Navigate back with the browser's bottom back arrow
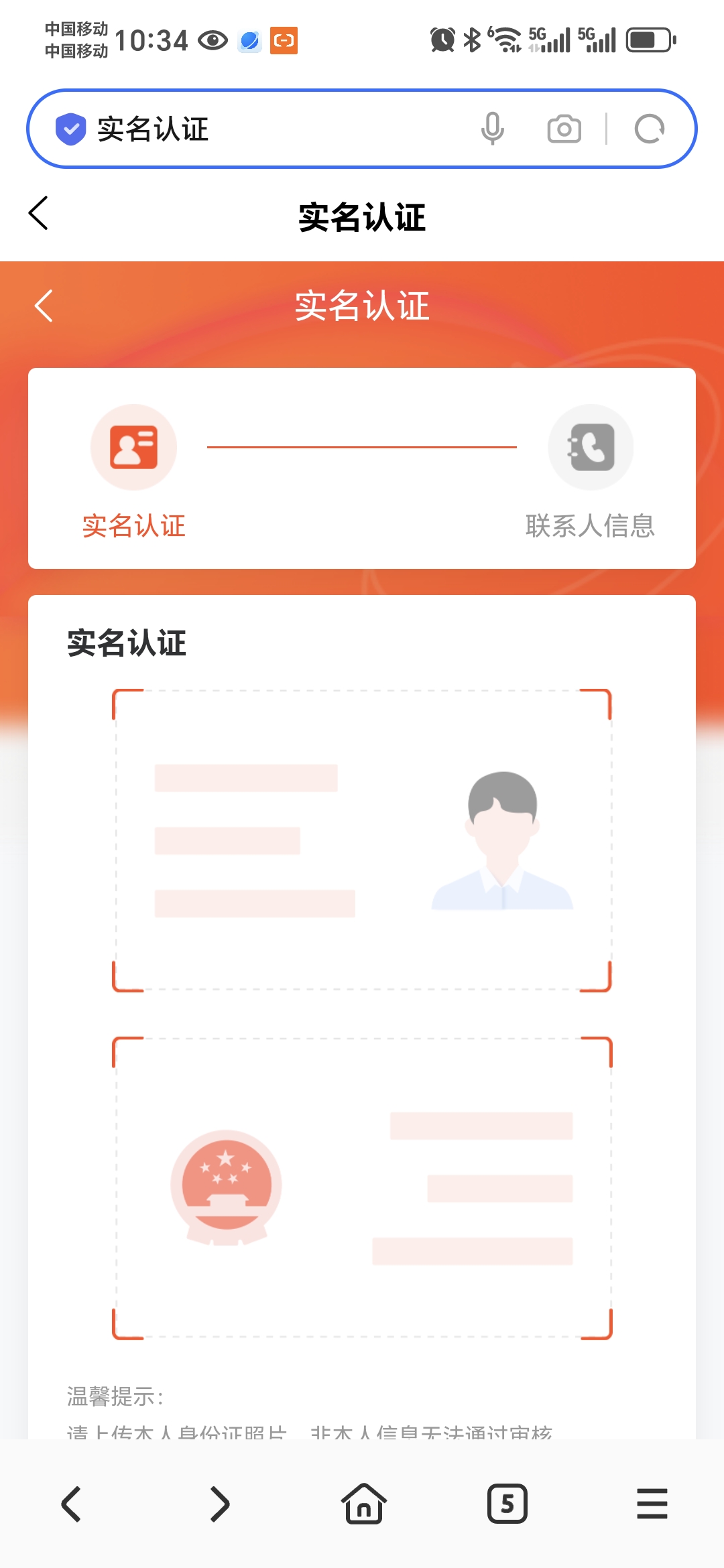This screenshot has width=724, height=1568. point(72,1504)
